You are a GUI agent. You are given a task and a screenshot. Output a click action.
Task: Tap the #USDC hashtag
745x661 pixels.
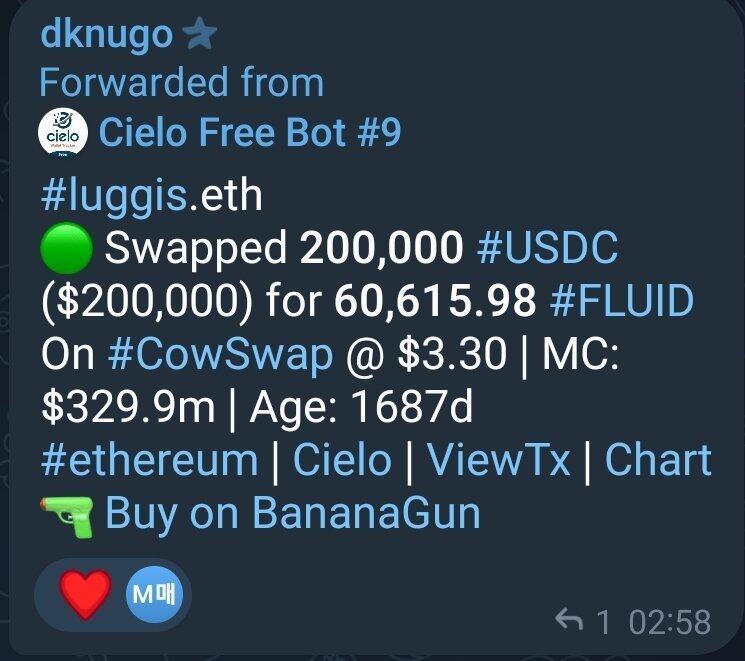click(x=548, y=249)
